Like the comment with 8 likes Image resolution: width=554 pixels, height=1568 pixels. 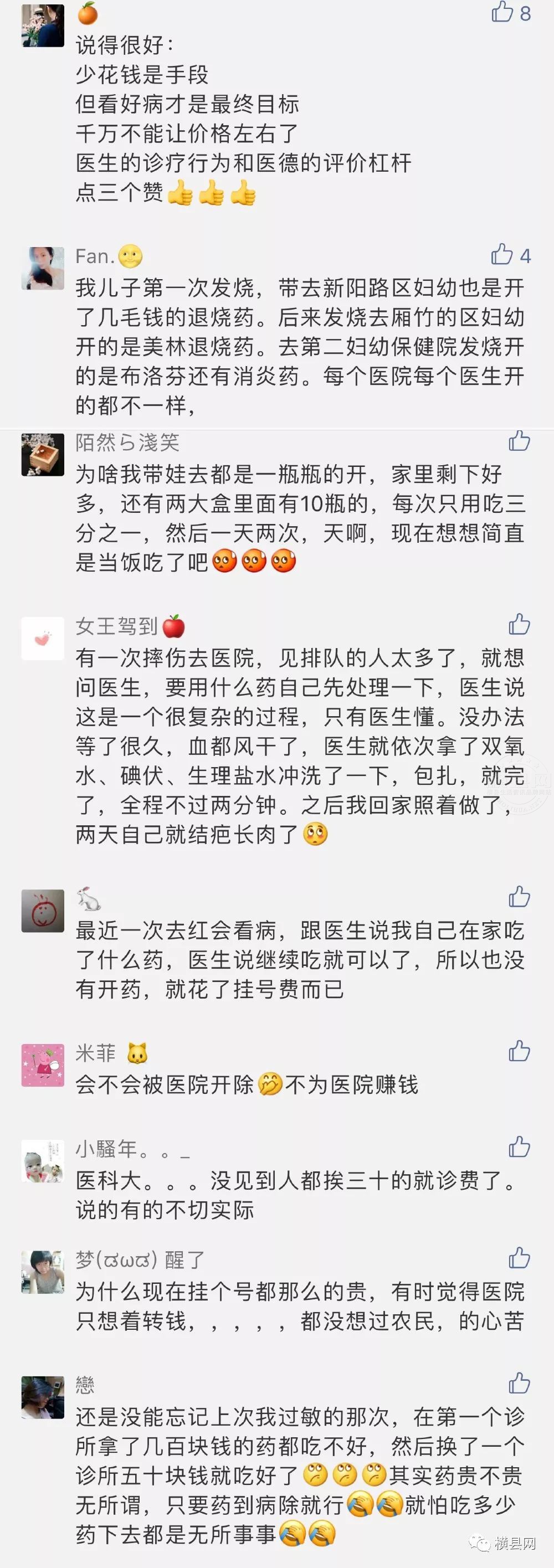point(503,12)
